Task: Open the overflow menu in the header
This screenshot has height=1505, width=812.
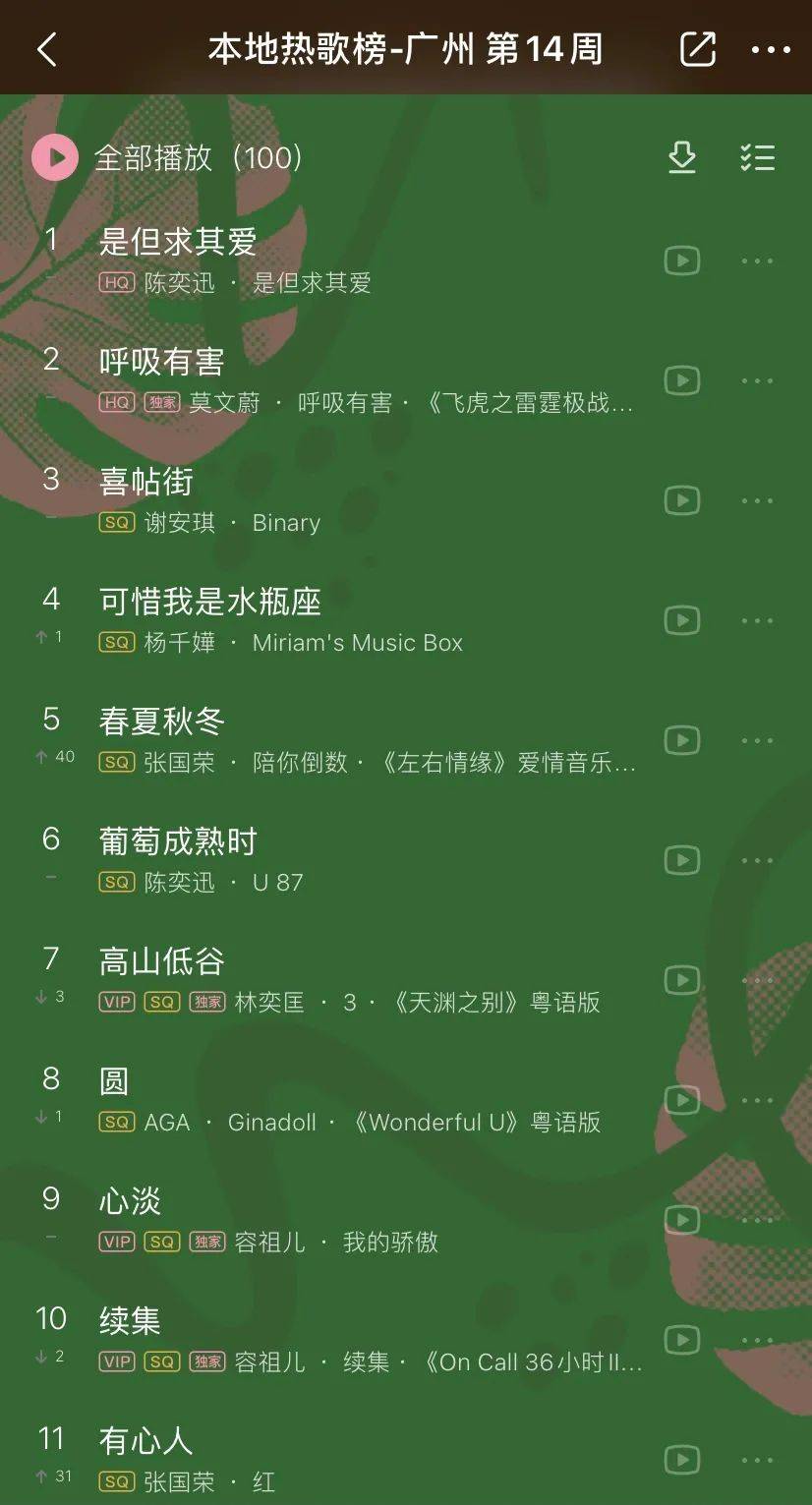Action: point(770,49)
